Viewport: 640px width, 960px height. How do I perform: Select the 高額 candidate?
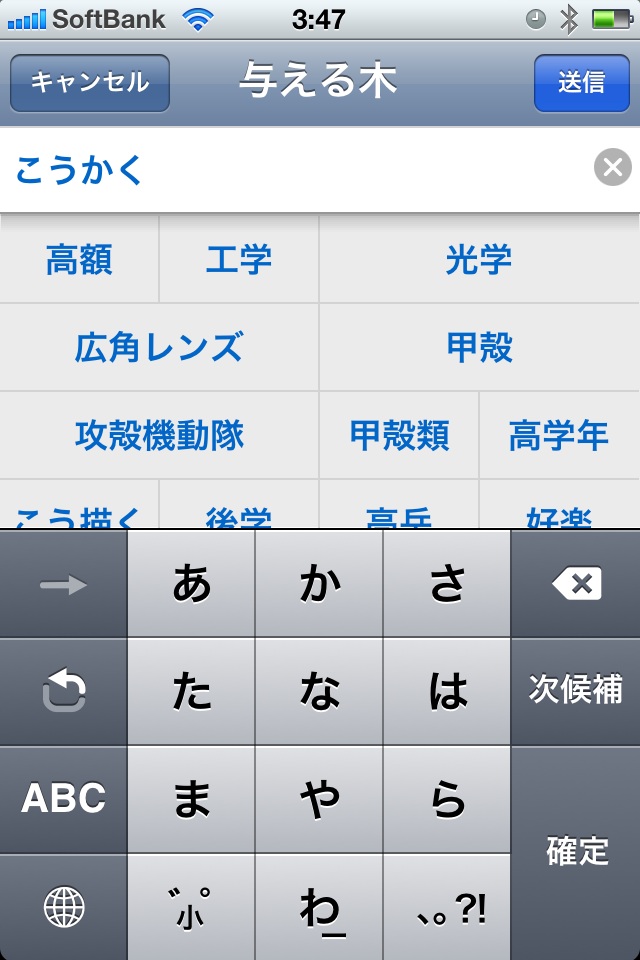click(x=79, y=260)
